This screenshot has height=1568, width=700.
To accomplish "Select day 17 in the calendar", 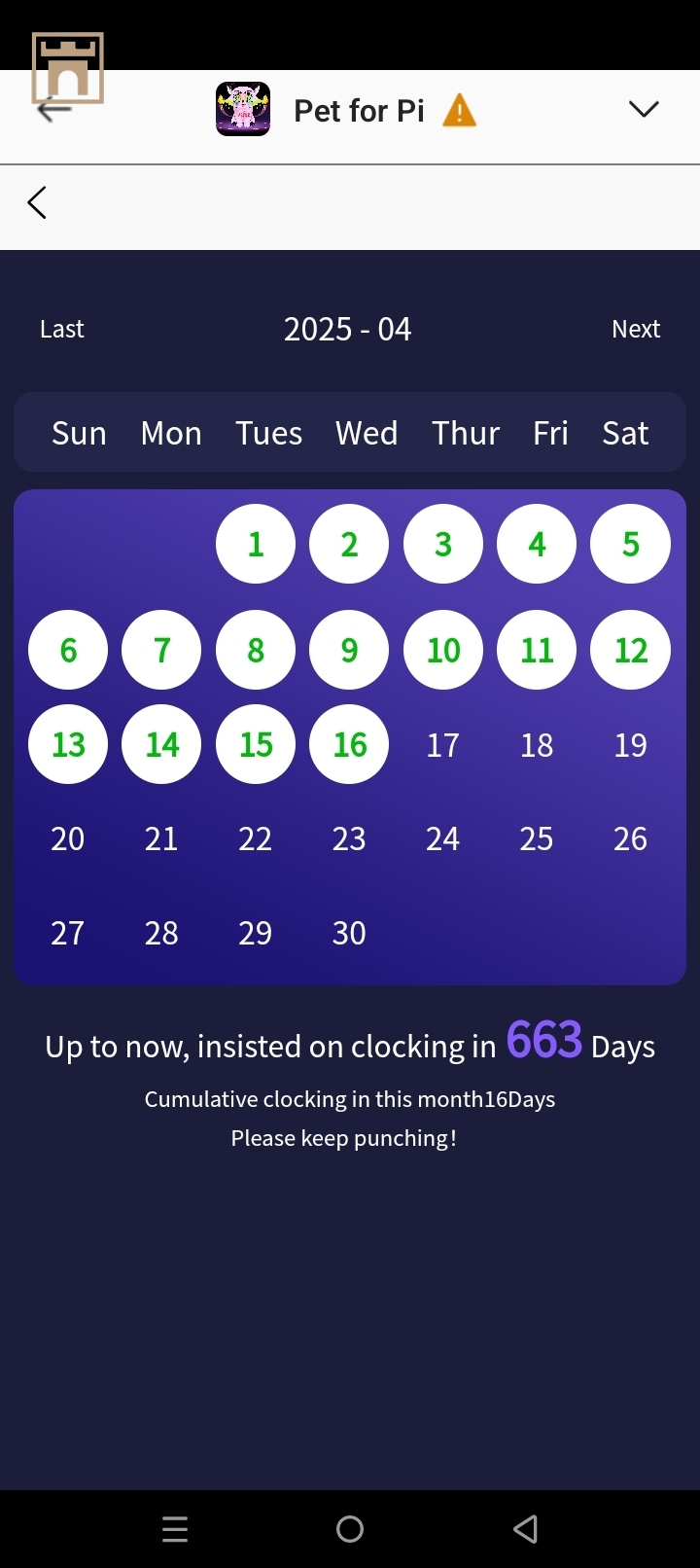I will [442, 745].
